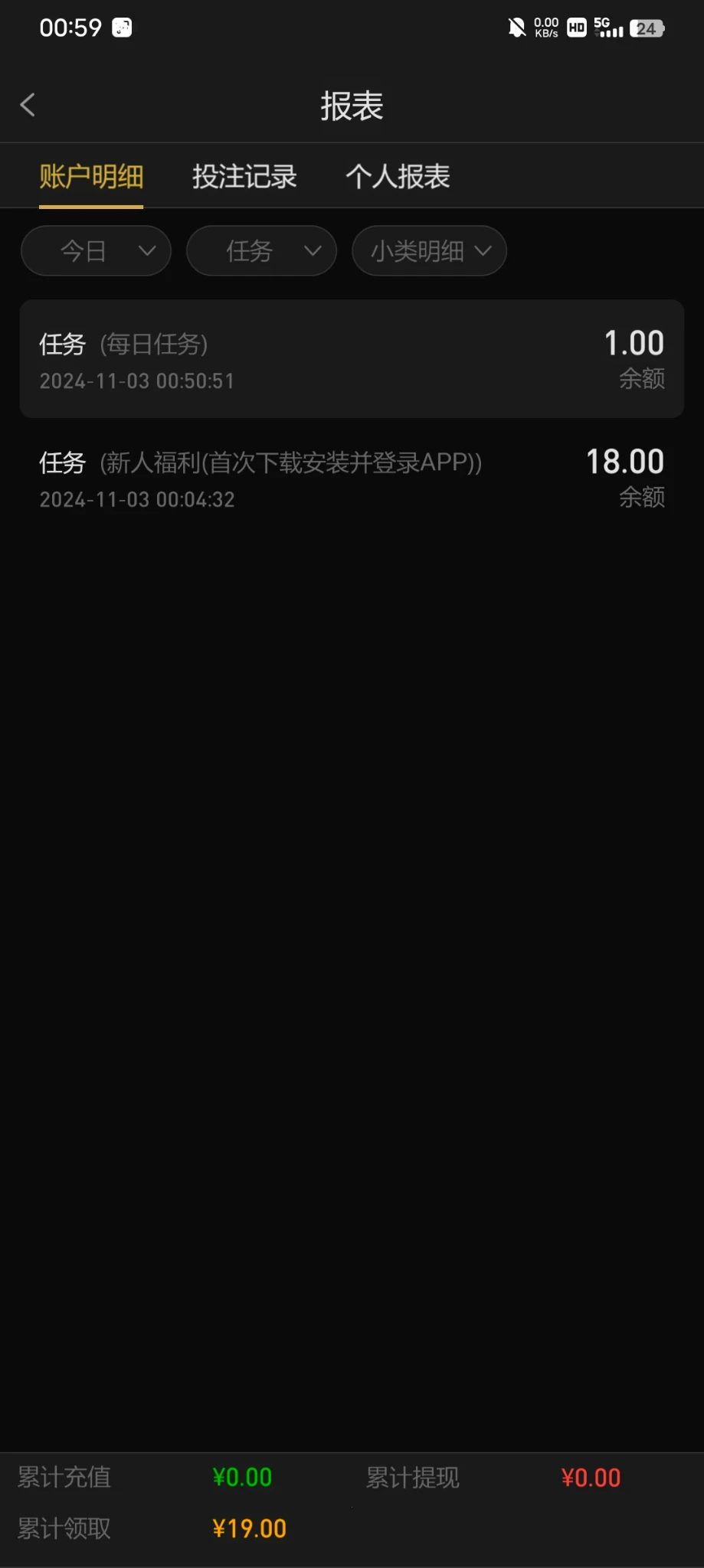Open the 个人报表 tab
704x1568 pixels.
[x=398, y=177]
